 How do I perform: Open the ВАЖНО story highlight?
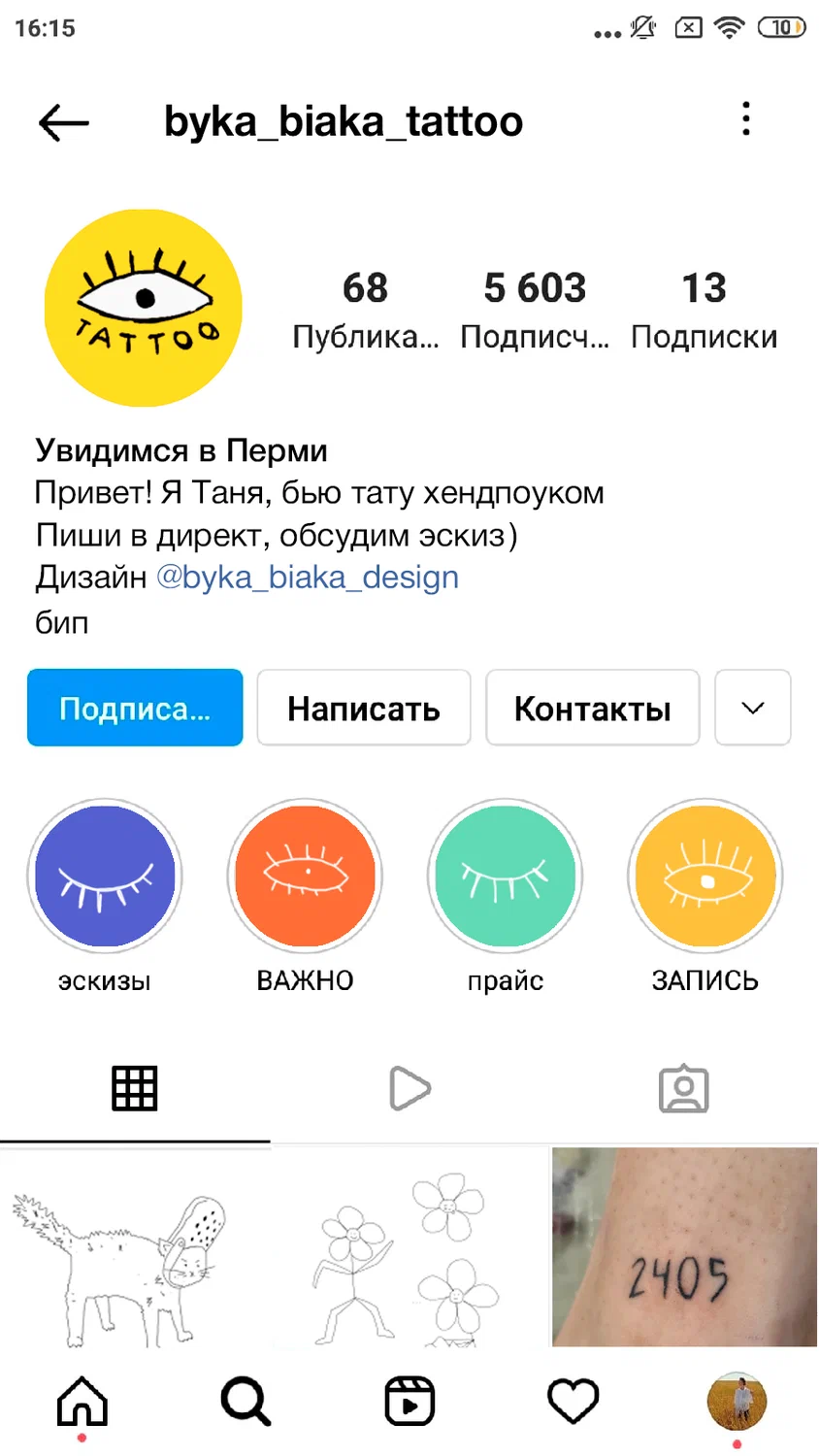[x=305, y=877]
